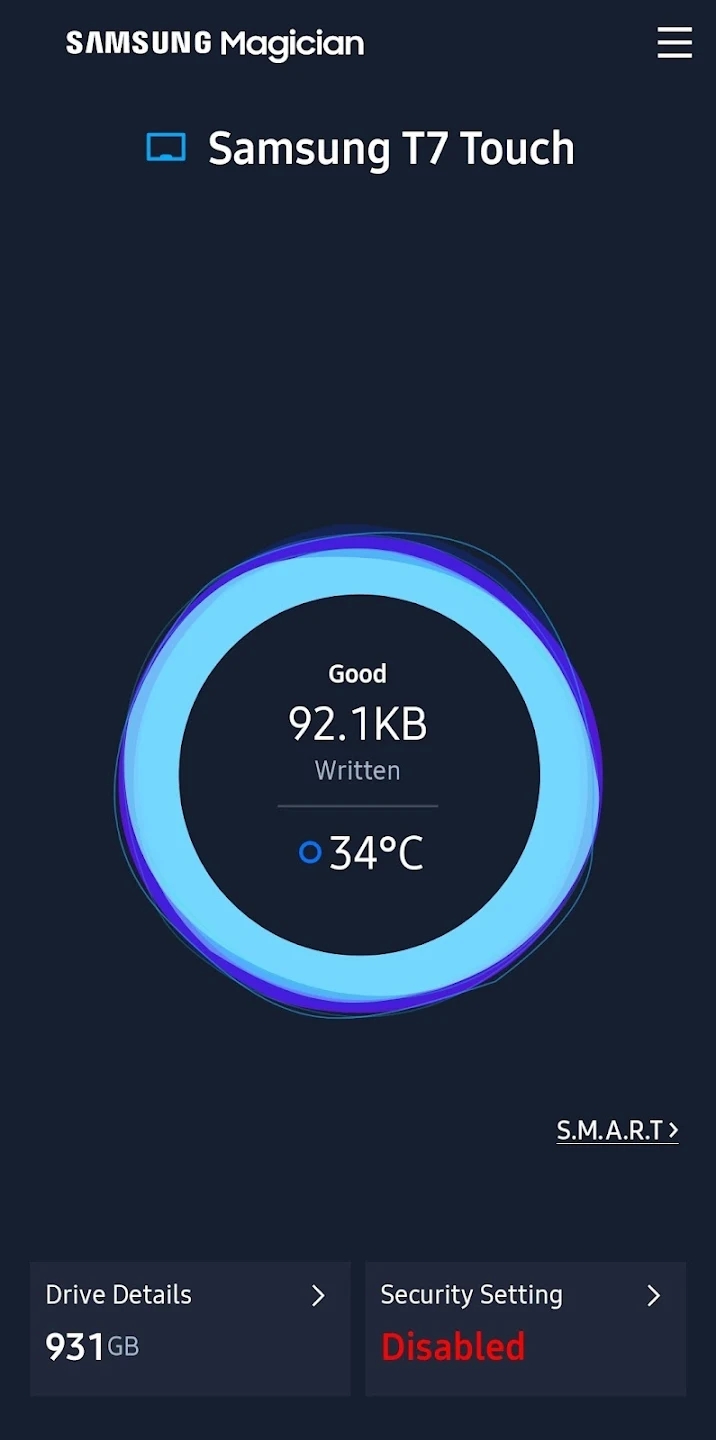Open the hamburger menu
716x1440 pixels.
[674, 43]
